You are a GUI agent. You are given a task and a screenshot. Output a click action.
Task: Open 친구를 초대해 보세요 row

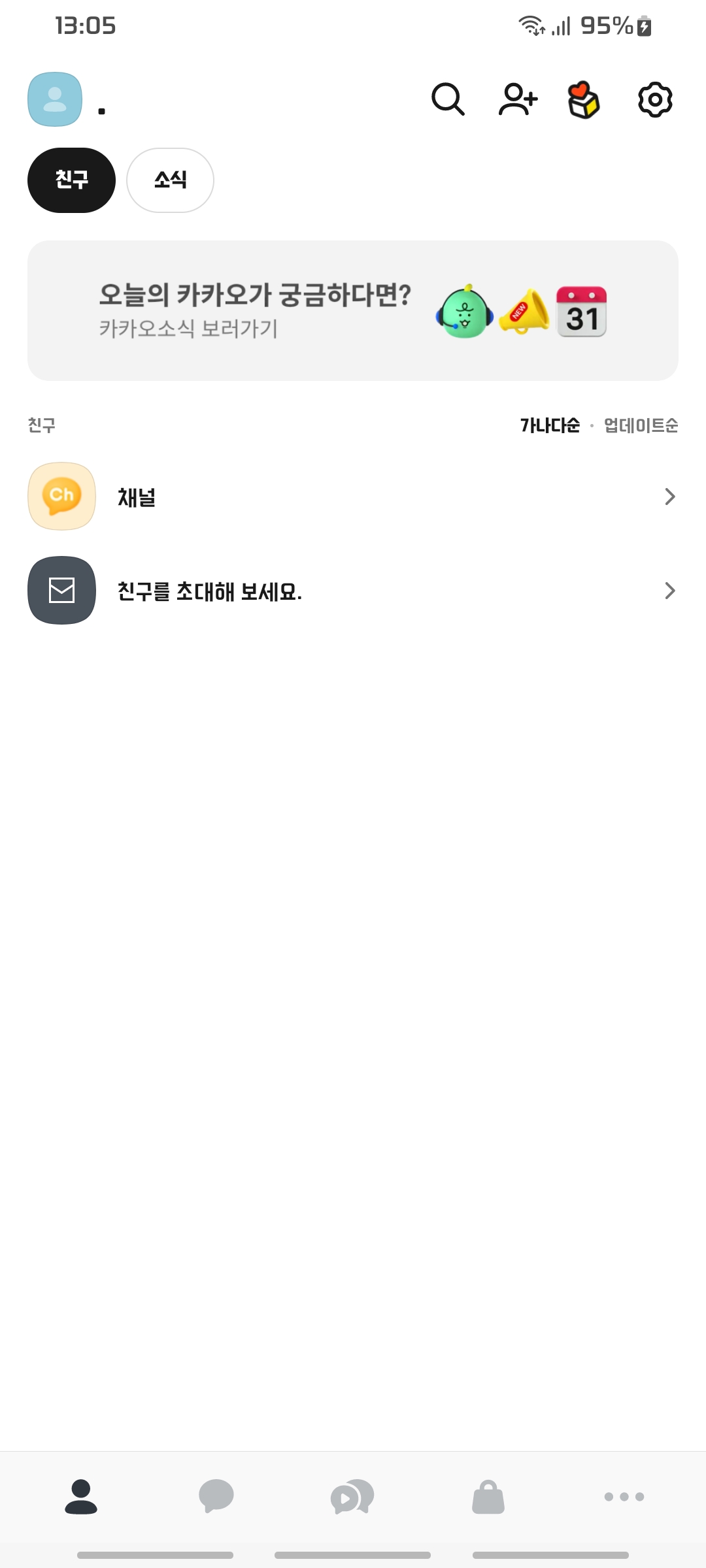(353, 591)
